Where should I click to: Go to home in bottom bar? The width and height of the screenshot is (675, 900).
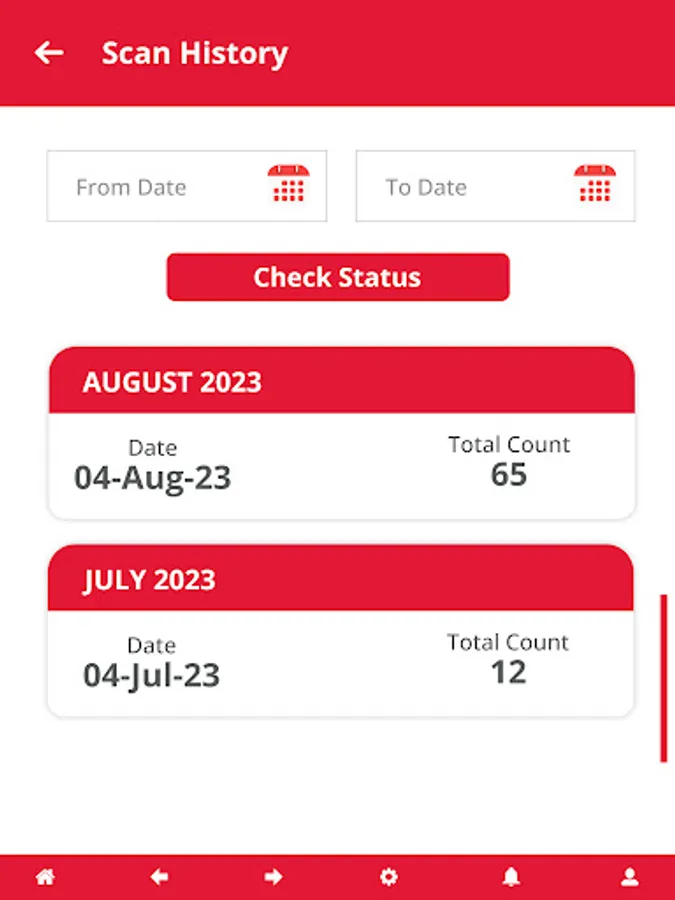(x=45, y=877)
